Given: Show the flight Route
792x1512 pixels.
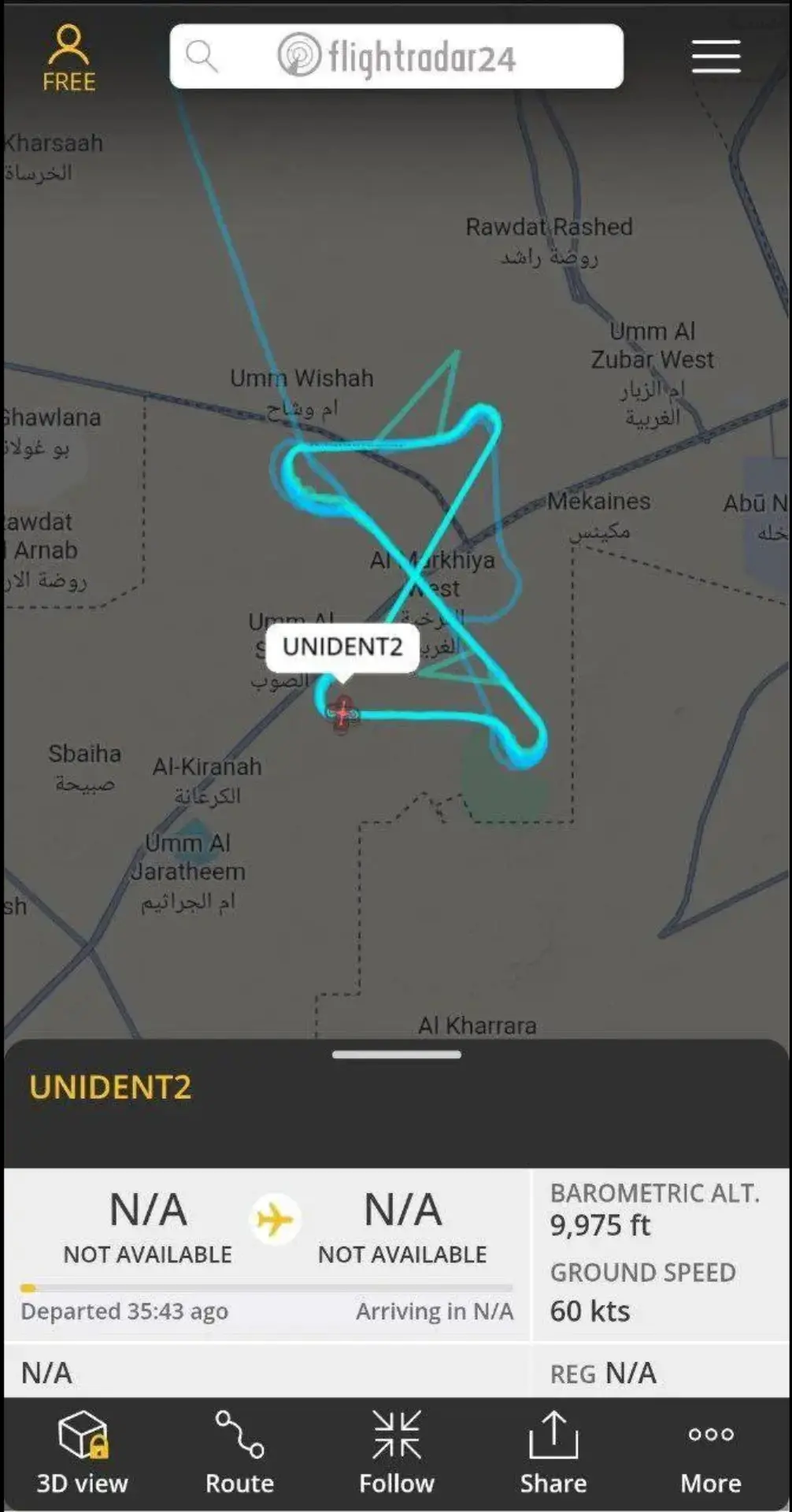Looking at the screenshot, I should point(239,1453).
